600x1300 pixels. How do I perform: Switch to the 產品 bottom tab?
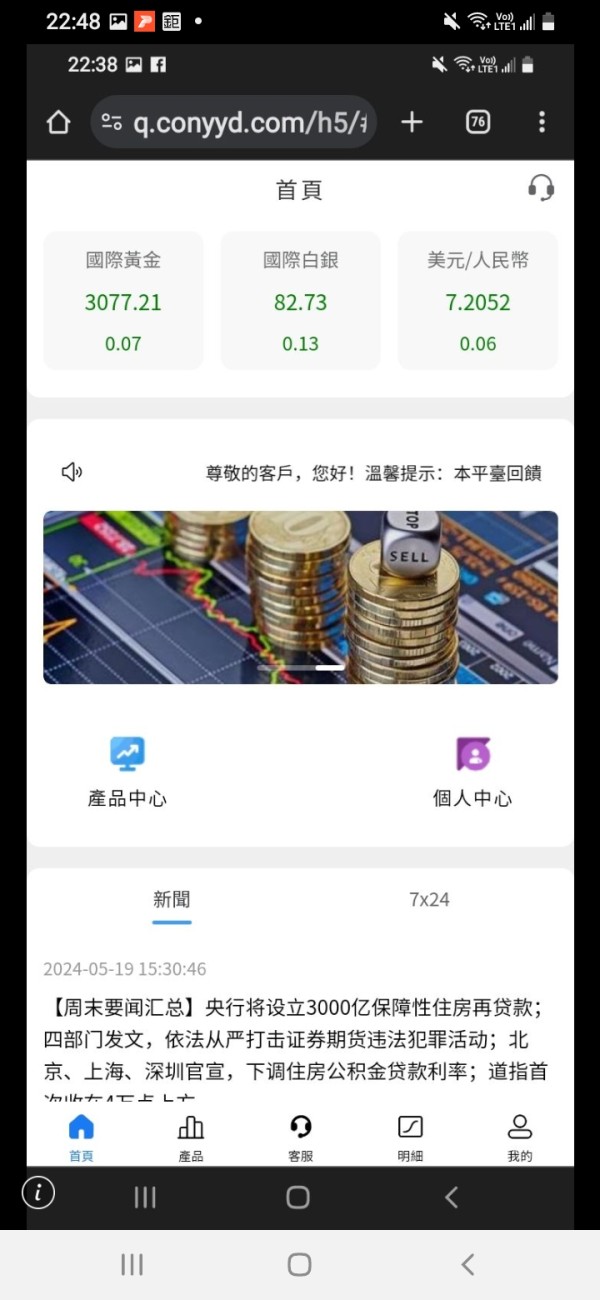click(190, 1138)
